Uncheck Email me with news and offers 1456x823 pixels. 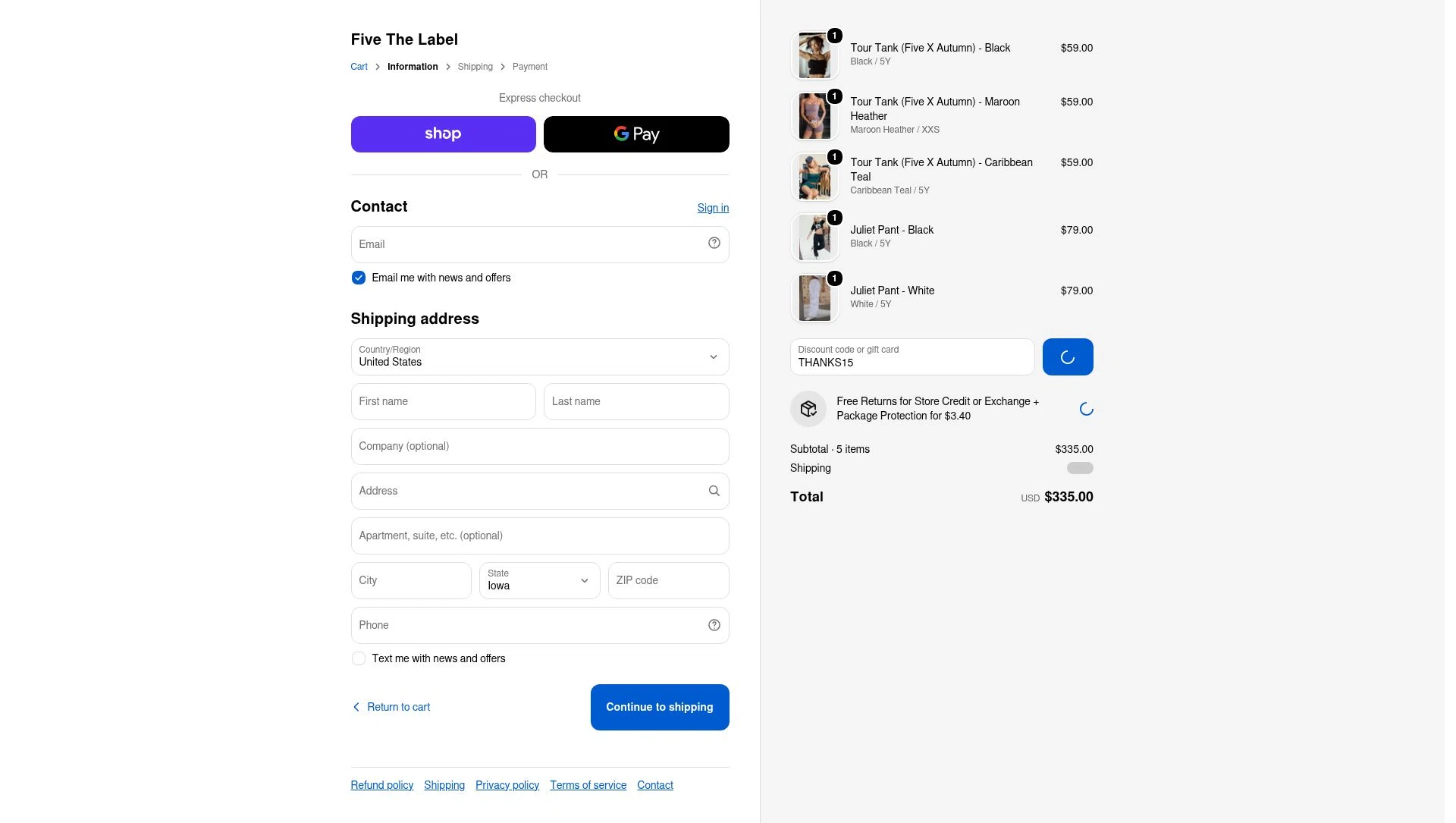click(359, 278)
